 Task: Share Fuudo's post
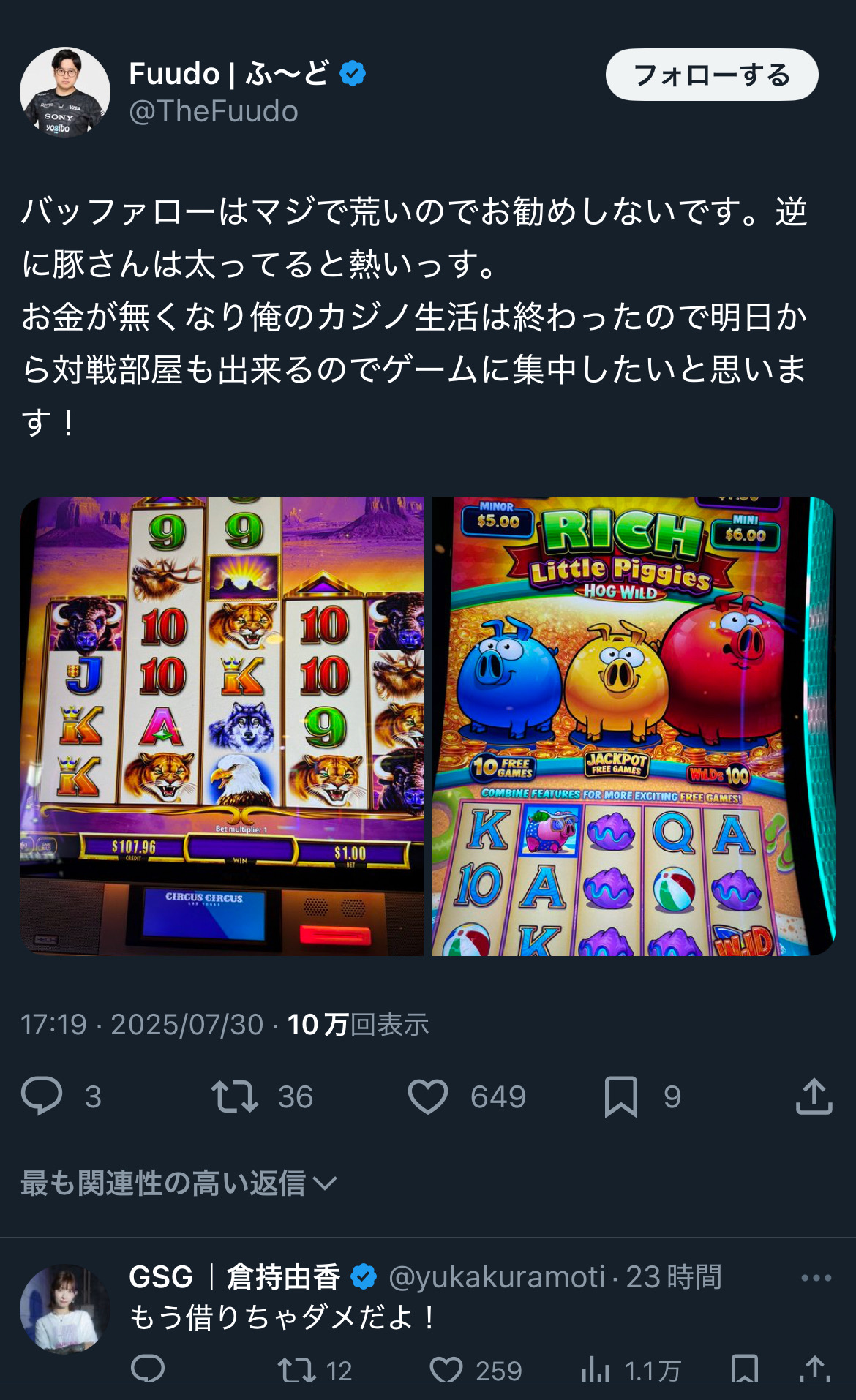click(814, 1096)
